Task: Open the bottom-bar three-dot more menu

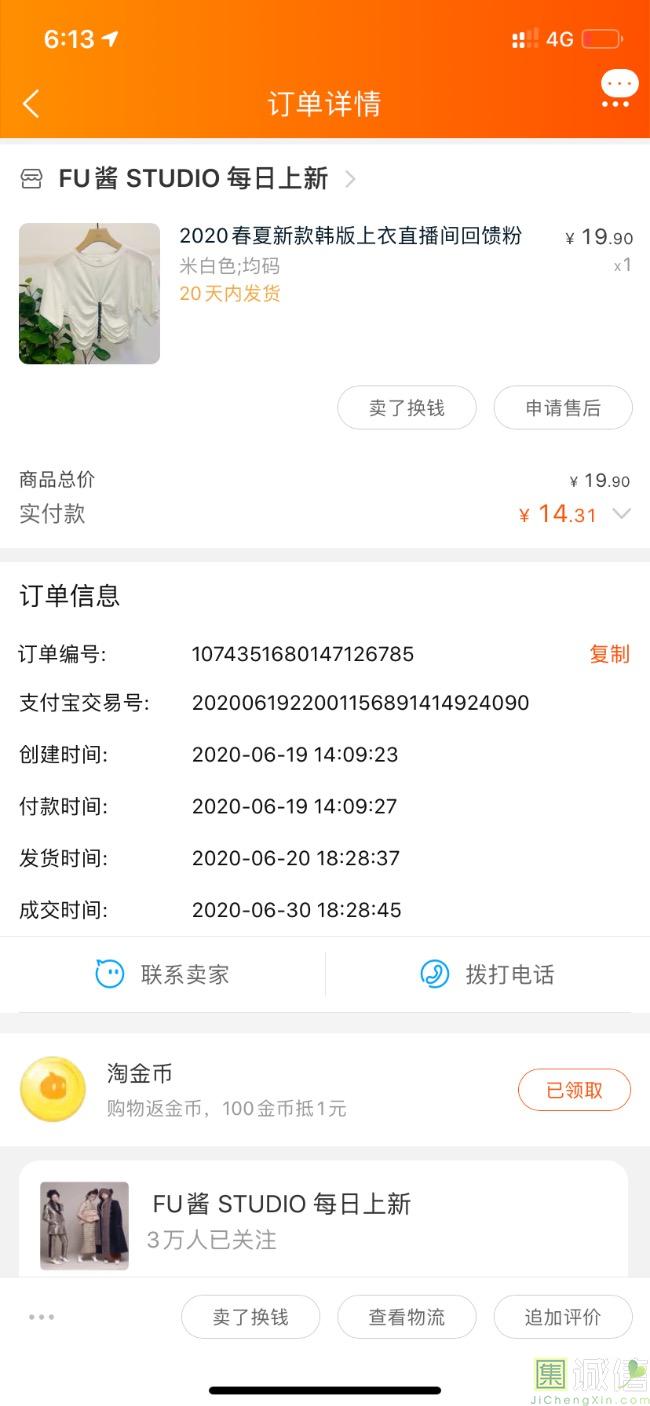Action: pyautogui.click(x=42, y=1317)
